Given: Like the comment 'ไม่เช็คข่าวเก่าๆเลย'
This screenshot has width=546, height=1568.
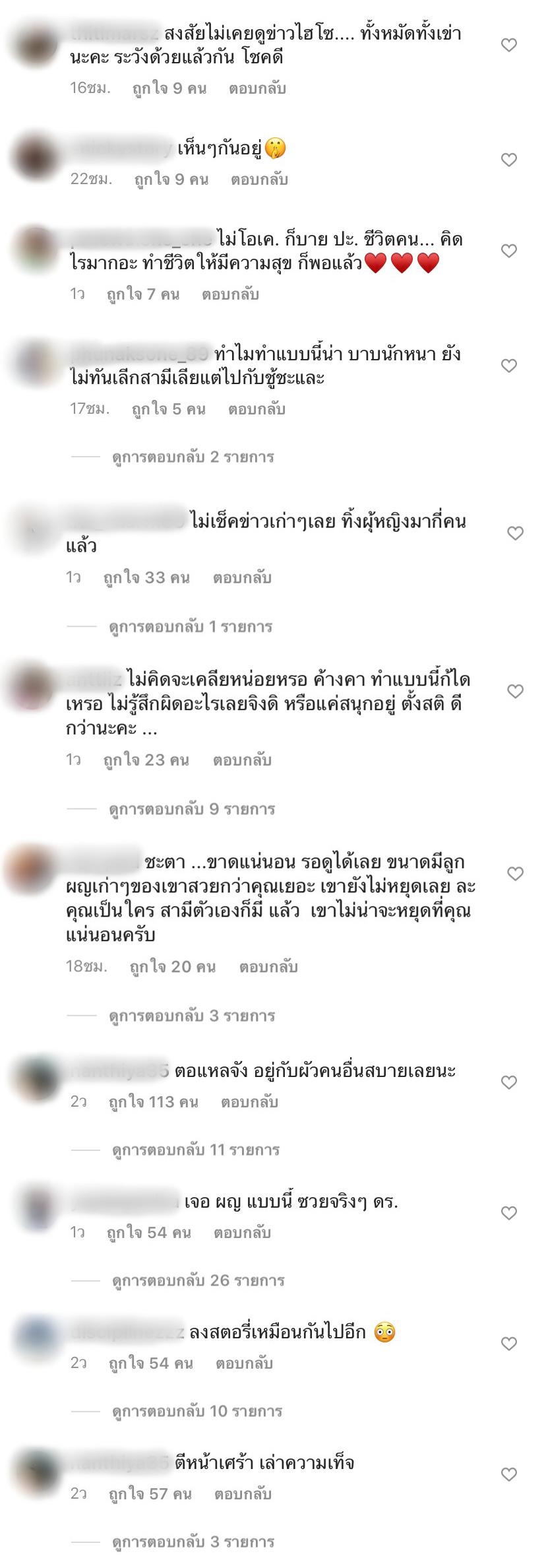Looking at the screenshot, I should 515,533.
